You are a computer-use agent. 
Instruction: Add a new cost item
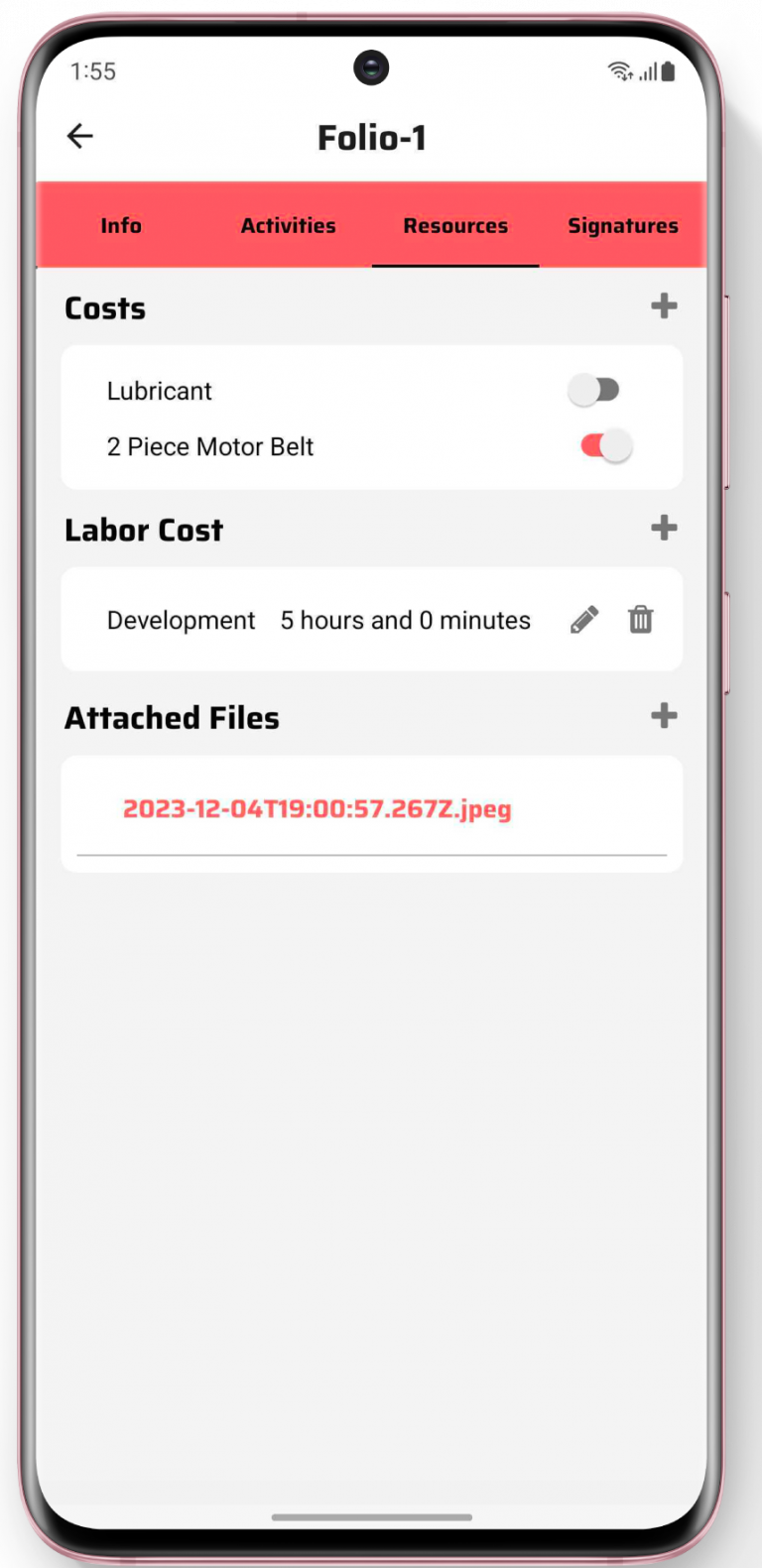click(664, 306)
